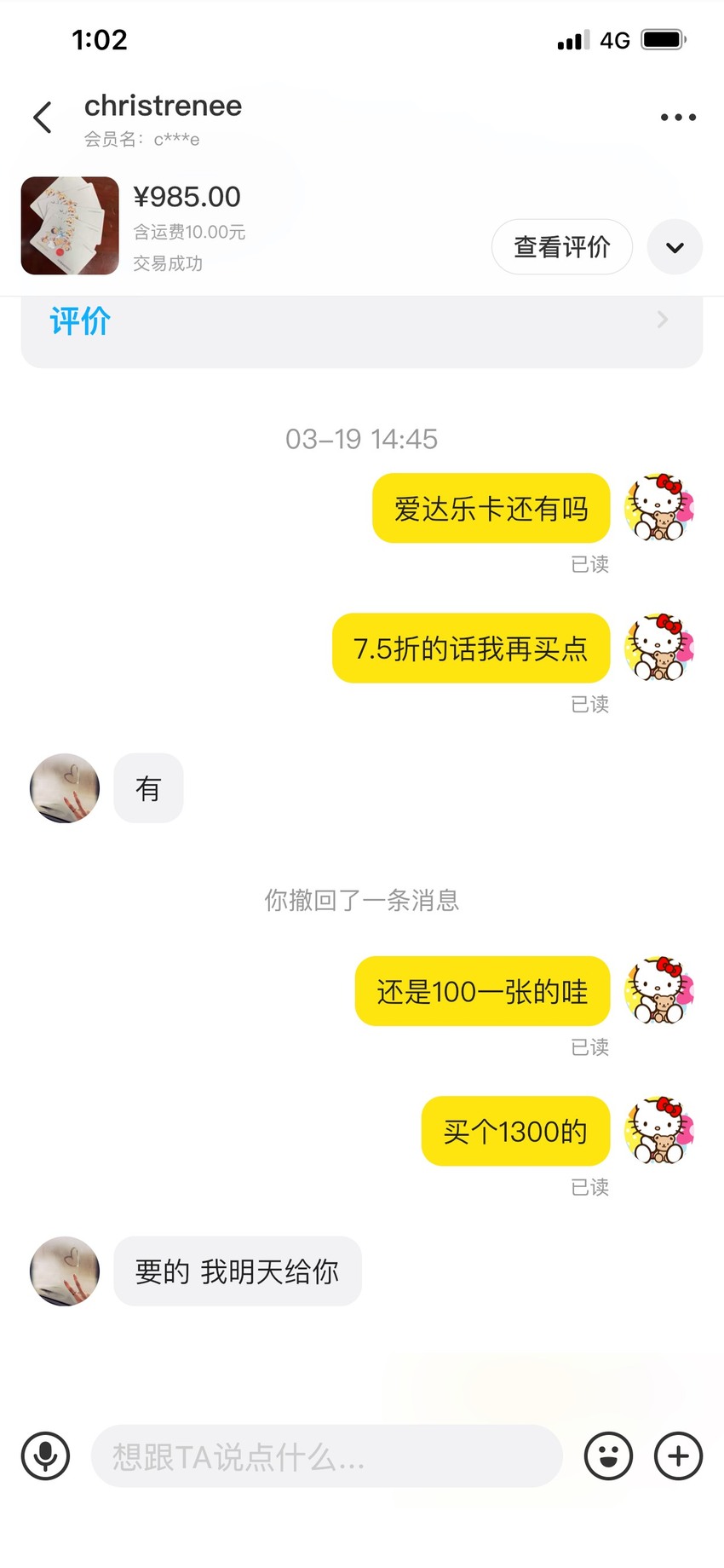724x1568 pixels.
Task: Open the plus attachment menu
Action: pyautogui.click(x=678, y=1456)
